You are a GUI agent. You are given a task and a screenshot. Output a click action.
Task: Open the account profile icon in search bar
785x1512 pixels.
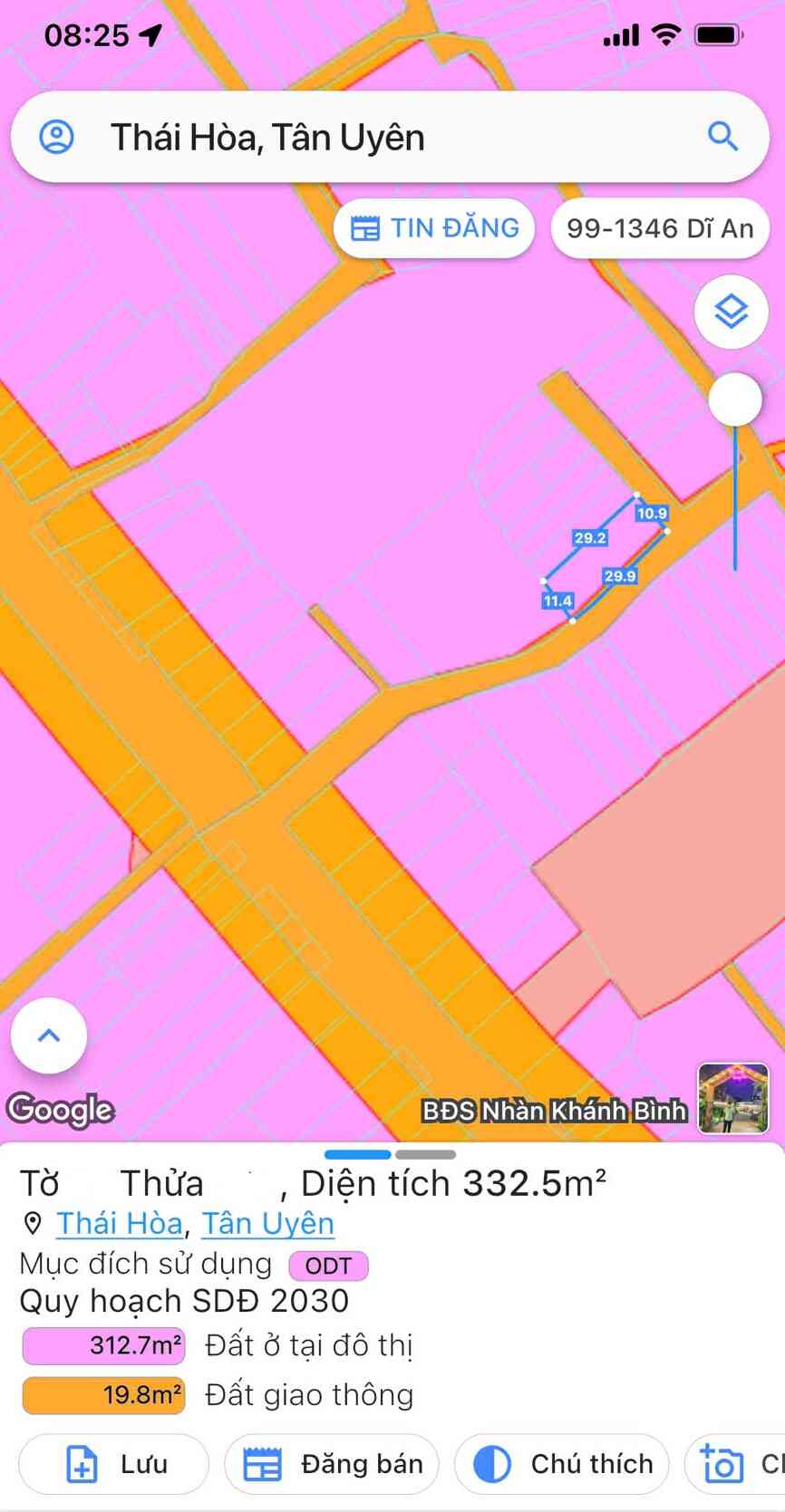click(x=56, y=137)
